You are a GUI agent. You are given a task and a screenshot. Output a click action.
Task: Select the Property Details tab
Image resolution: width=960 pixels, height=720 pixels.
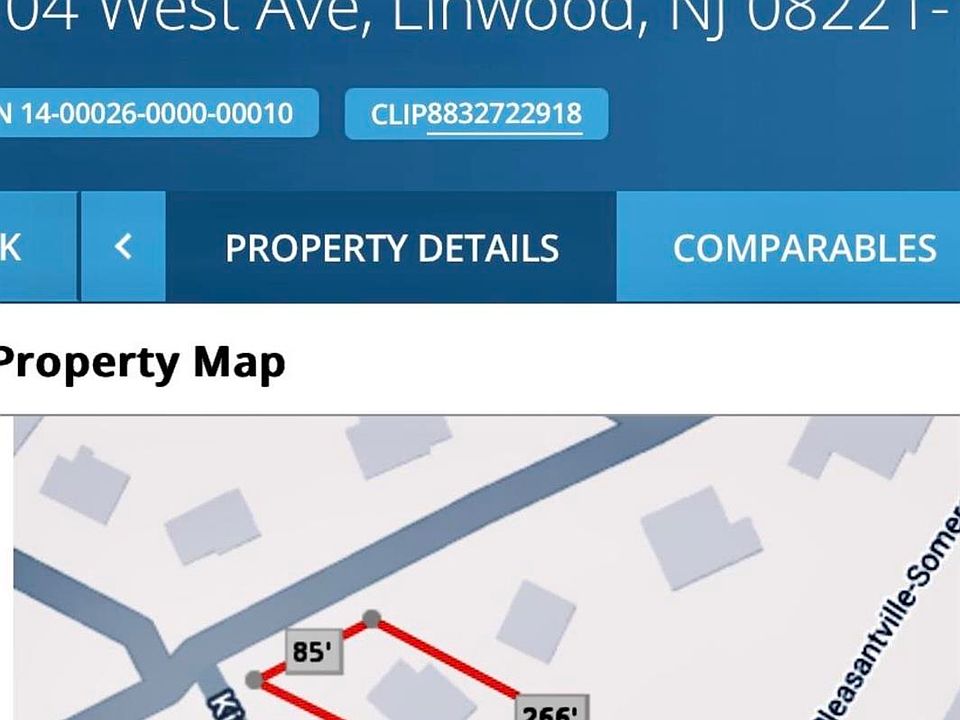coord(391,248)
